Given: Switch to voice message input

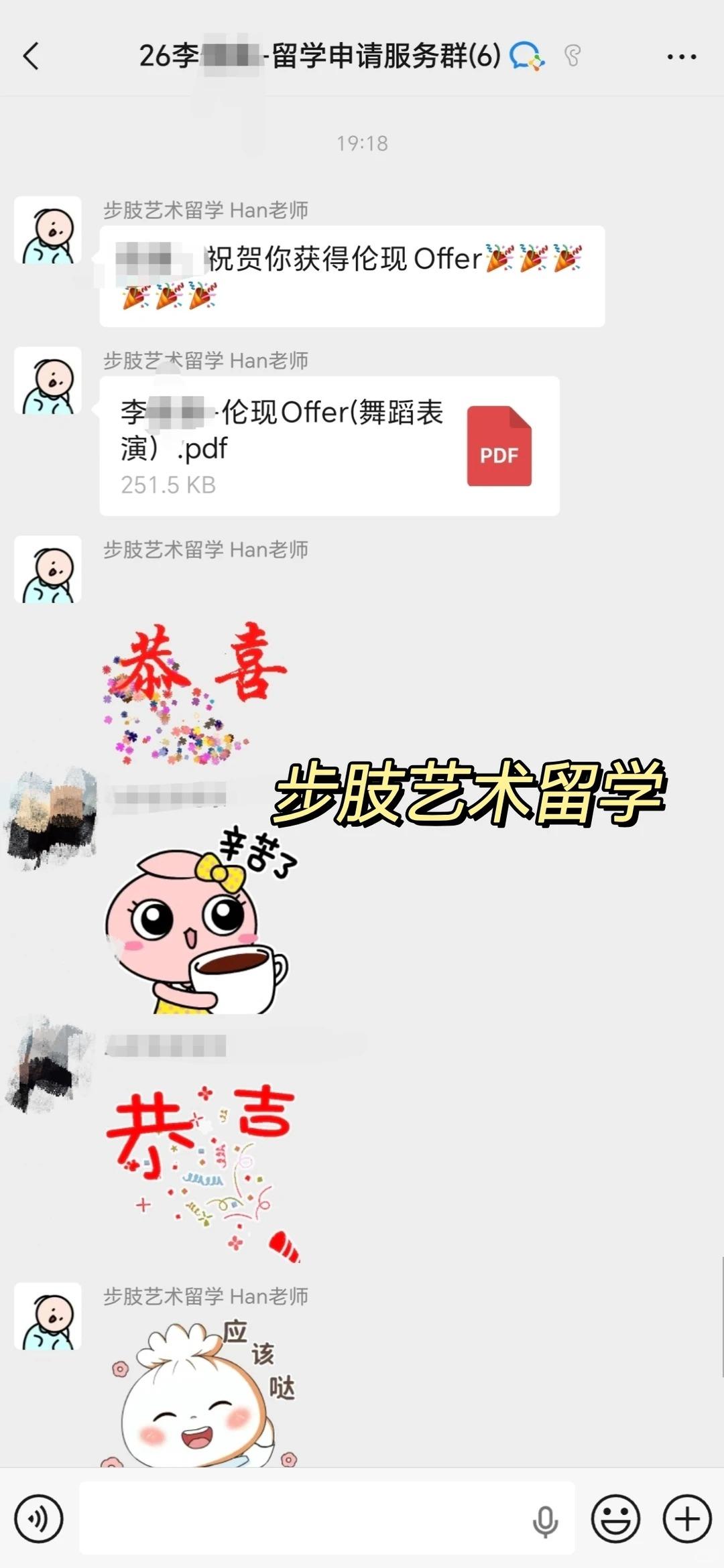Looking at the screenshot, I should [x=39, y=1518].
